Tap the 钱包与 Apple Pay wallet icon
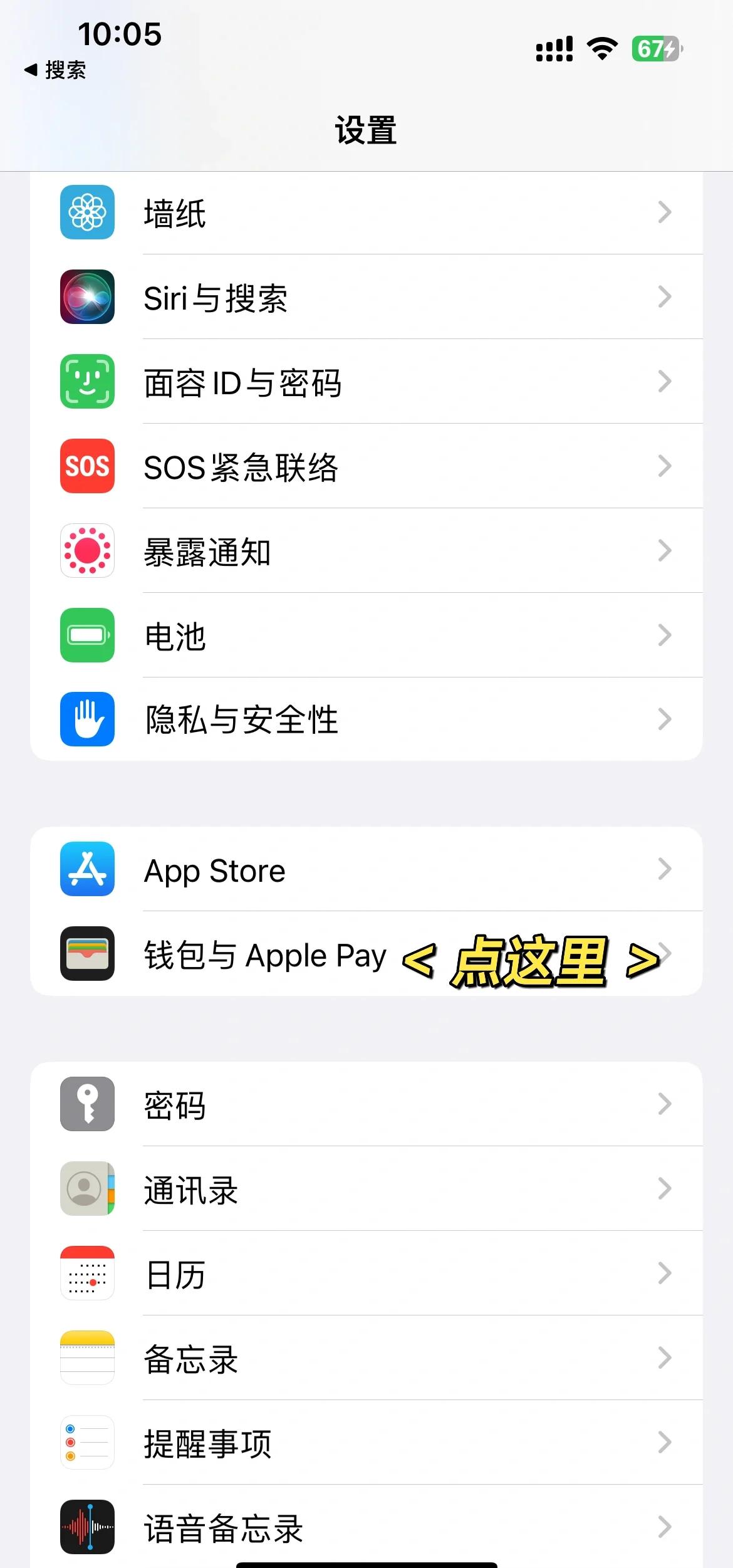This screenshot has height=1568, width=733. 86,955
